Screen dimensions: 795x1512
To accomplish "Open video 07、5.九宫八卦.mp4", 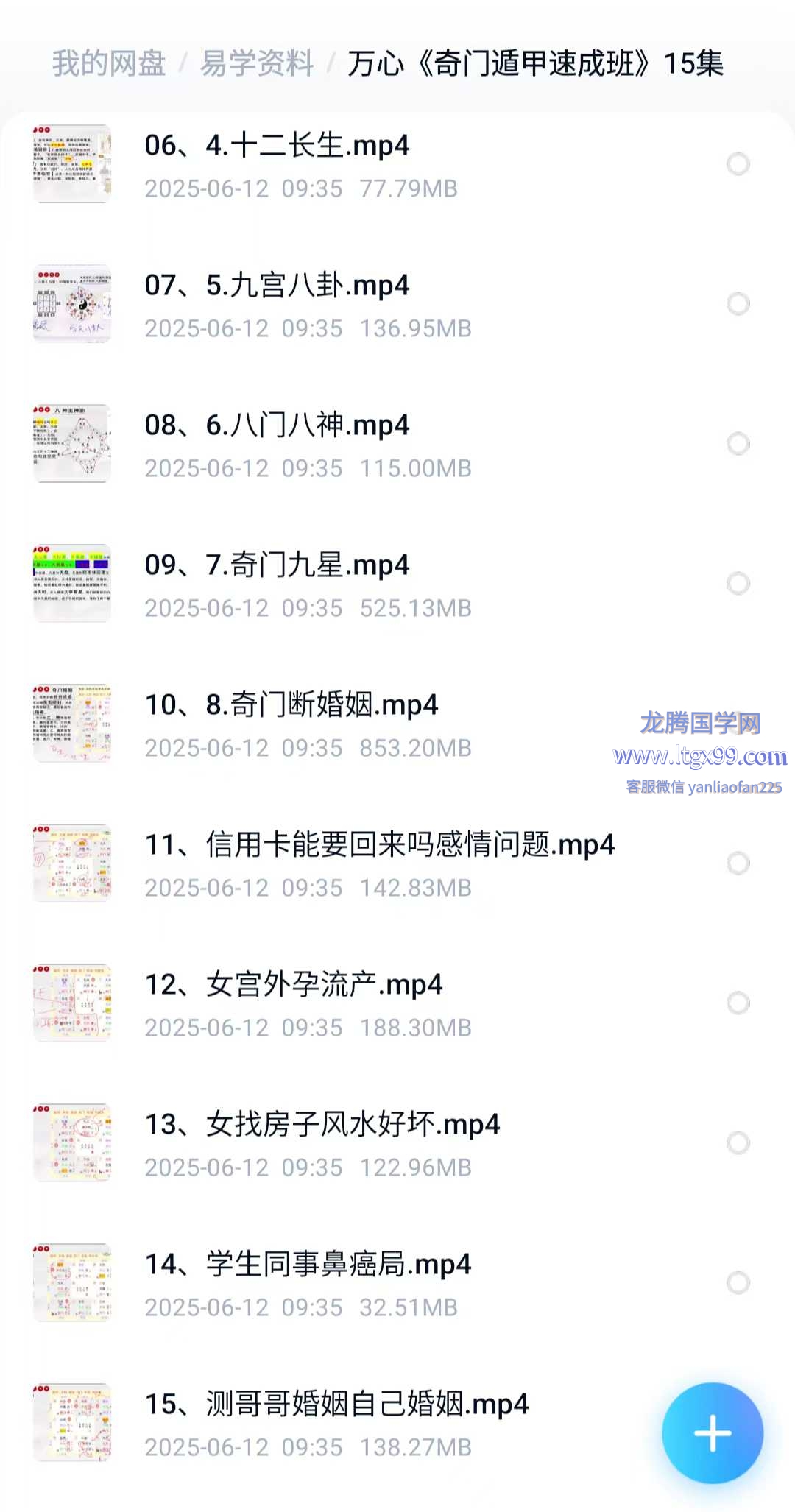I will [x=277, y=286].
